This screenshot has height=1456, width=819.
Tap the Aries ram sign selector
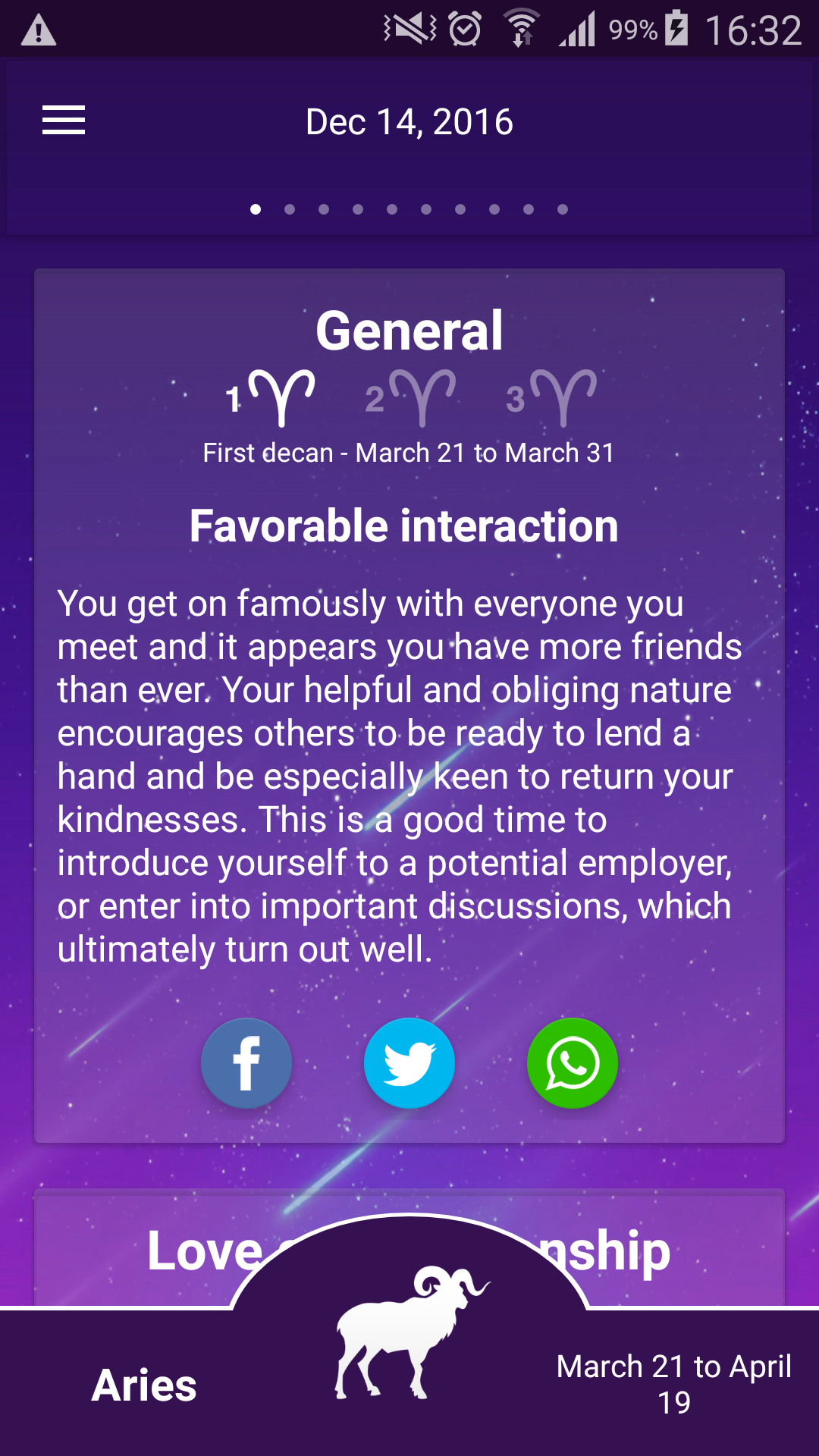pos(410,1332)
